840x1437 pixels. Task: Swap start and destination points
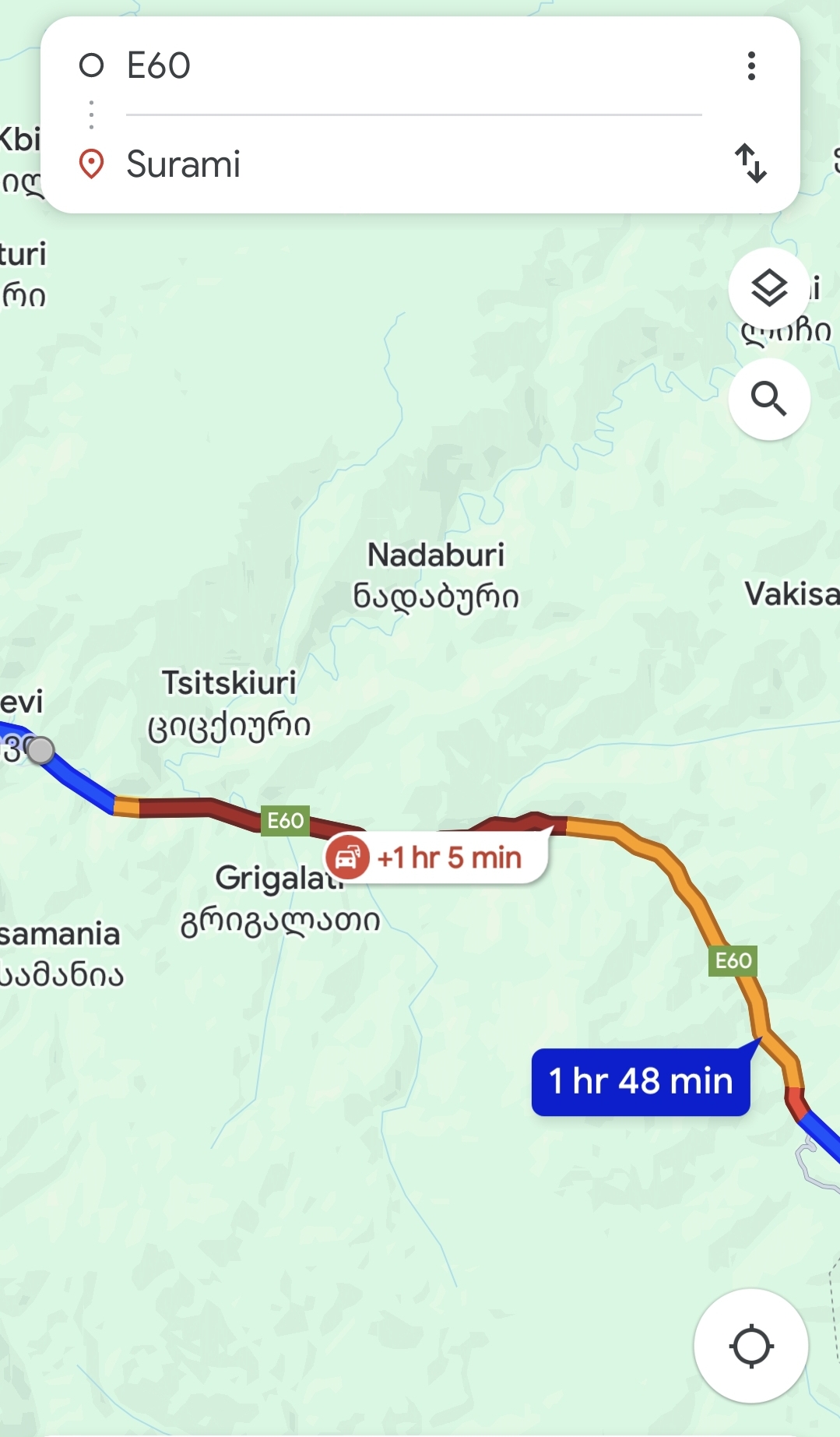coord(751,164)
